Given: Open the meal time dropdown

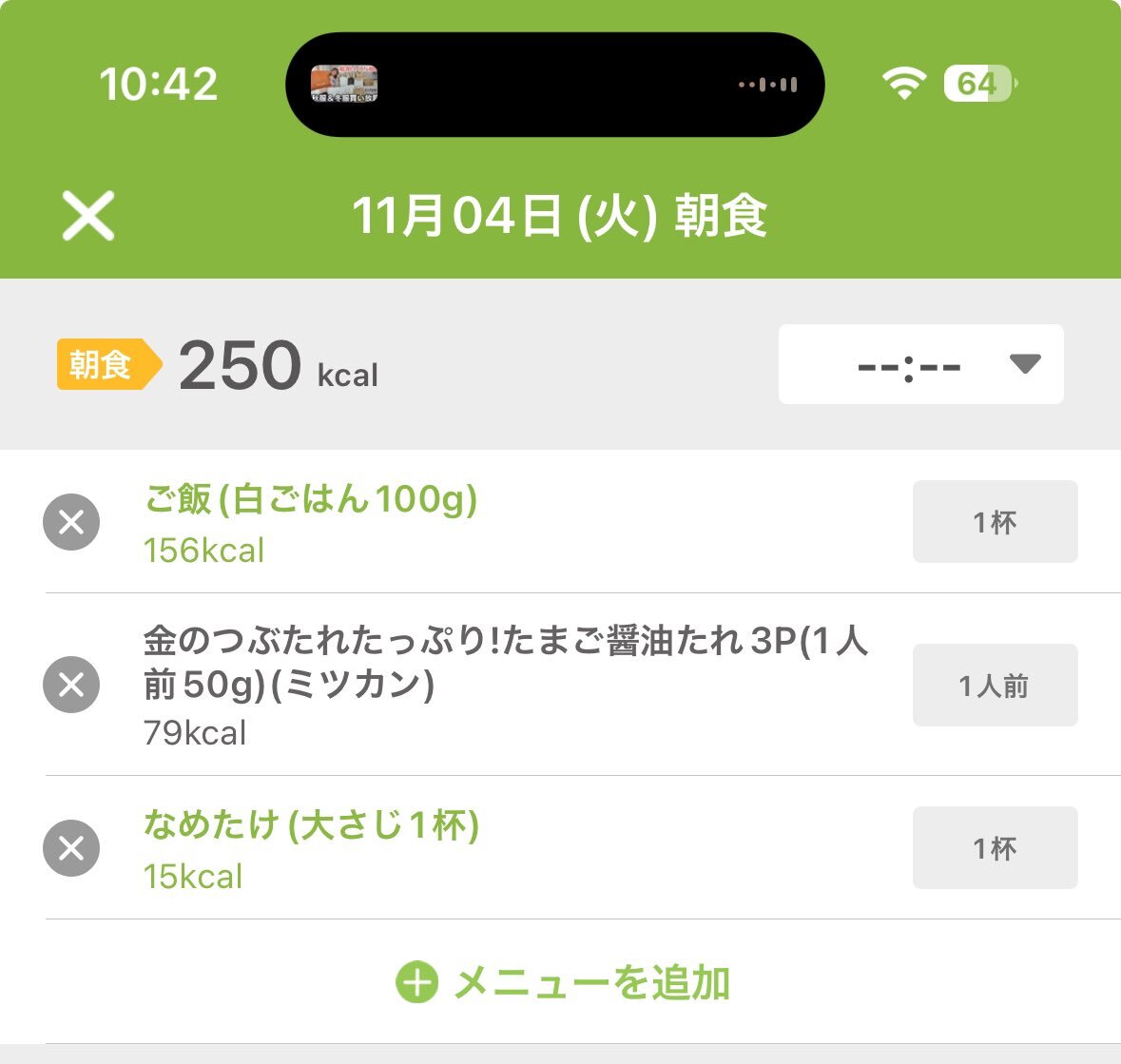Looking at the screenshot, I should coord(920,364).
